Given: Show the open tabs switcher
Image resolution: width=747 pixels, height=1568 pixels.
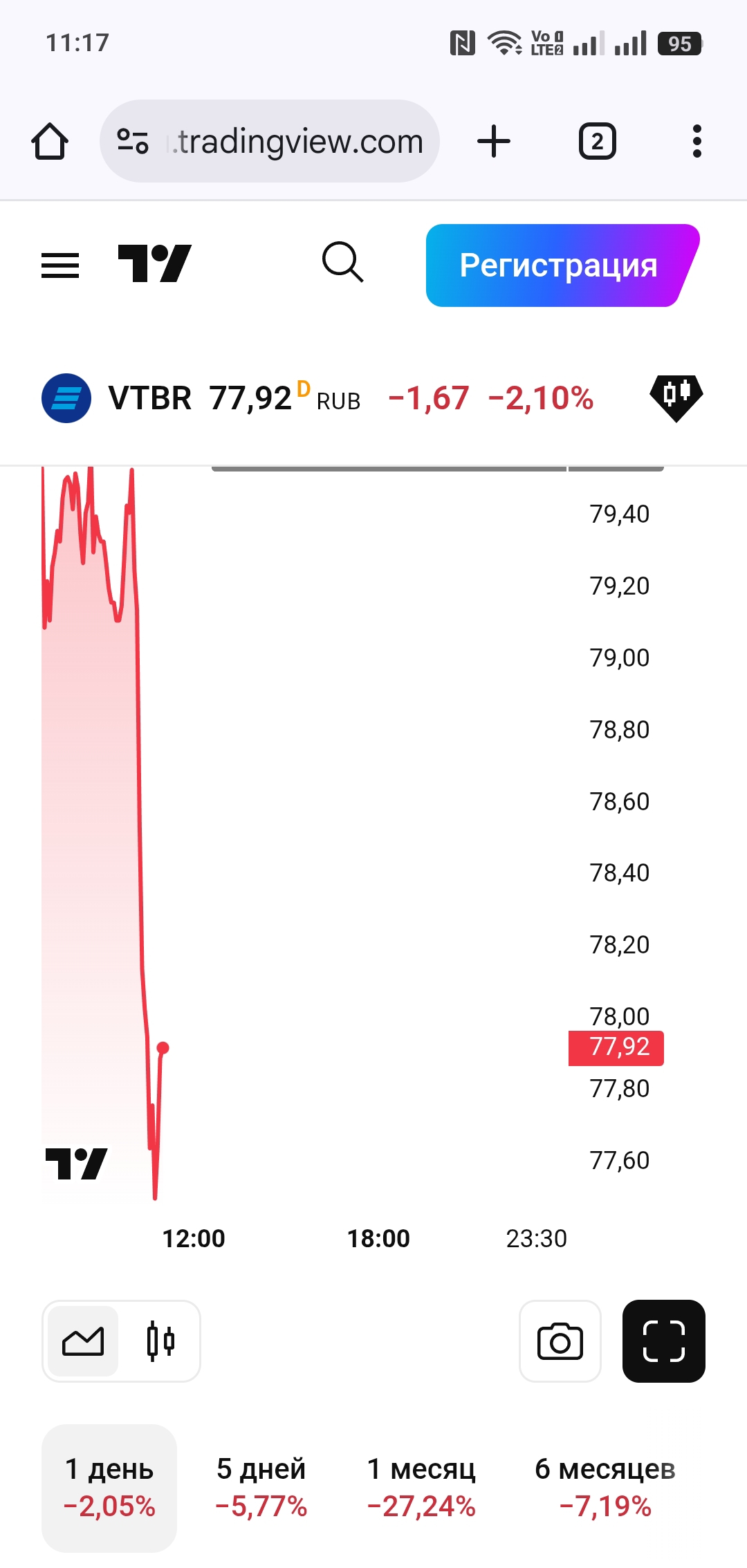Looking at the screenshot, I should pos(597,142).
